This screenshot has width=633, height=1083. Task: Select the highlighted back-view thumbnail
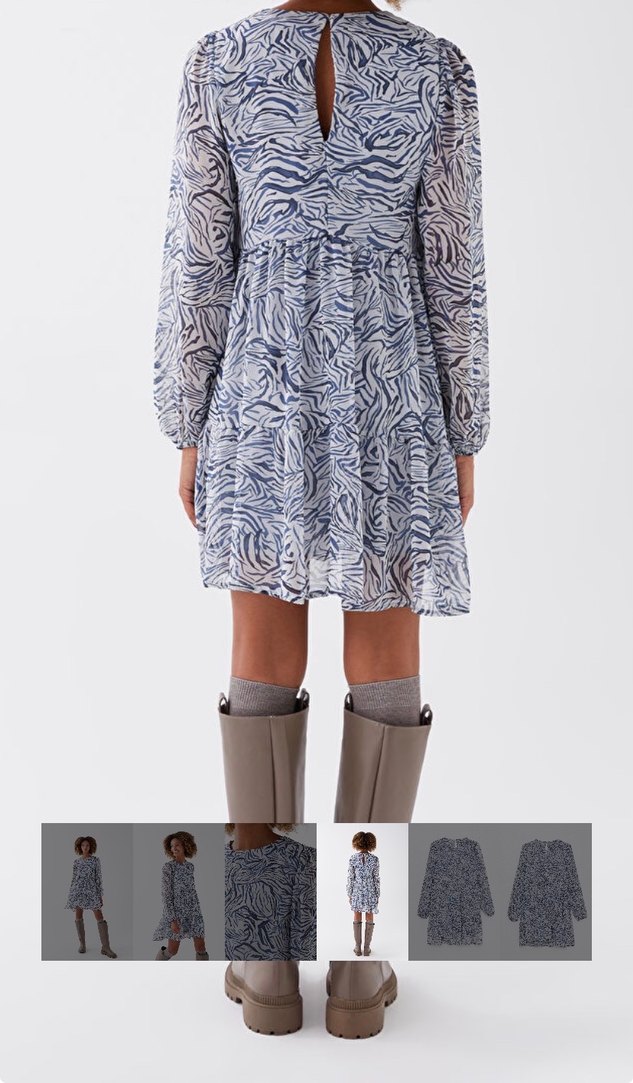tap(362, 891)
